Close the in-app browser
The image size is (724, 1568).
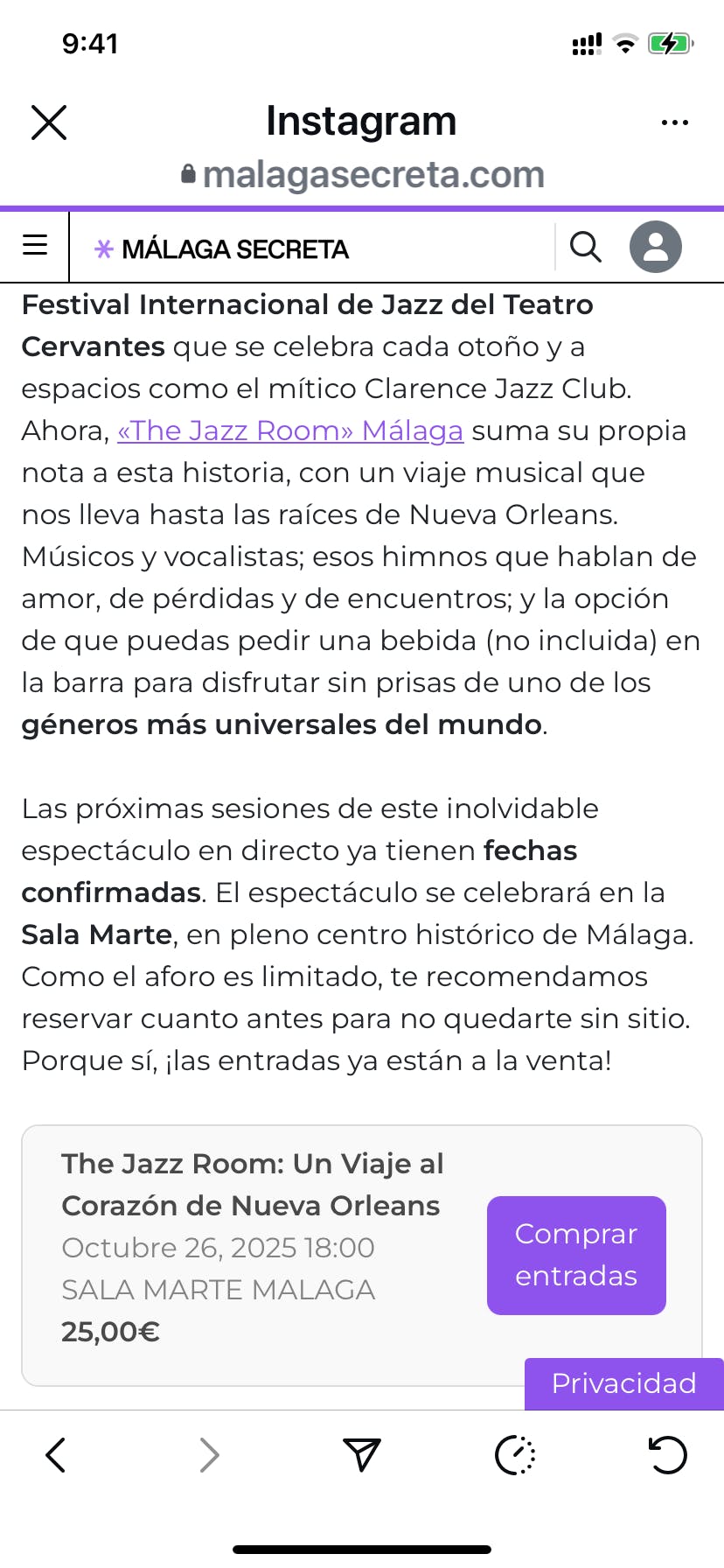pyautogui.click(x=49, y=122)
